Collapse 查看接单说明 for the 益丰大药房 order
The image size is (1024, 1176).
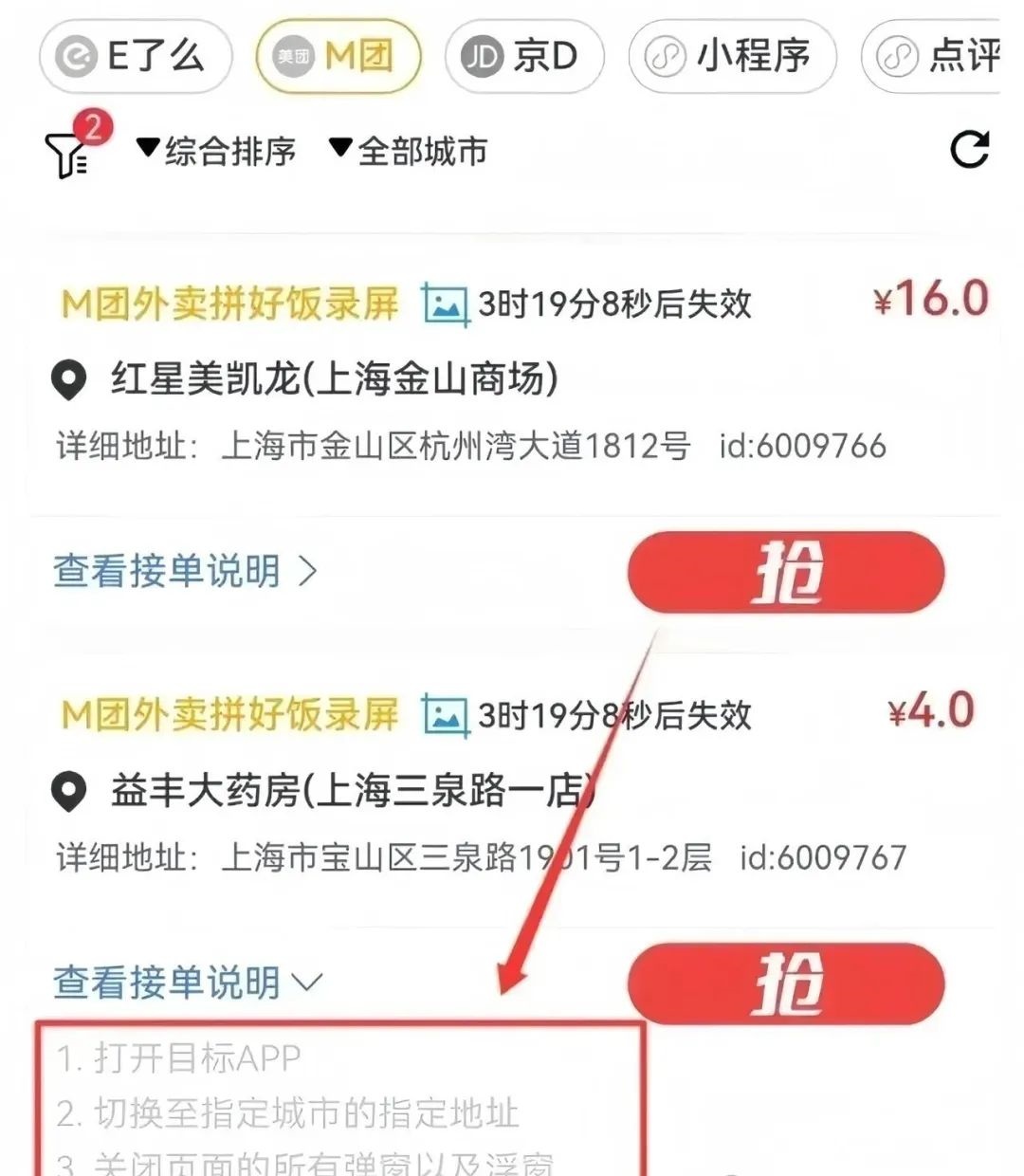point(187,982)
